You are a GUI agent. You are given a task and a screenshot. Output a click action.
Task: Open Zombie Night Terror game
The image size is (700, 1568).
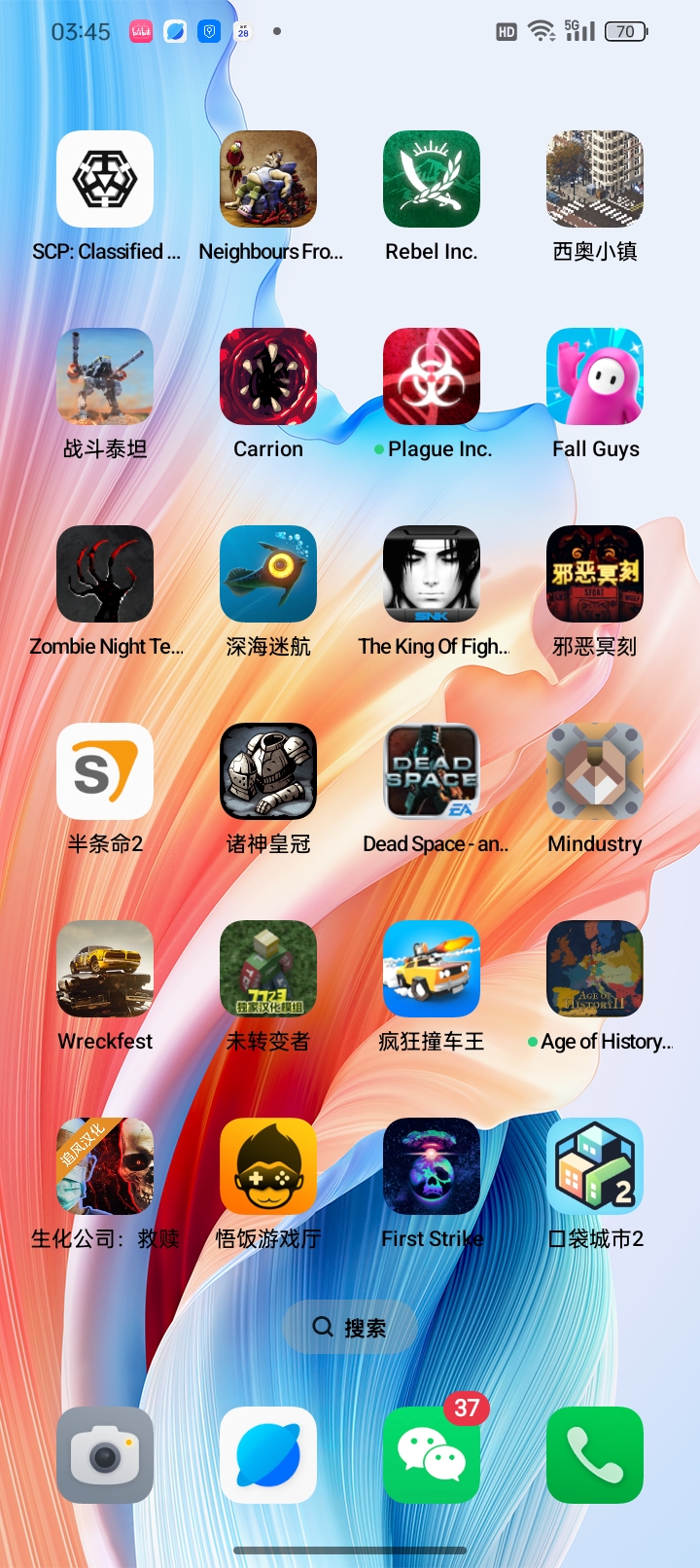(105, 574)
